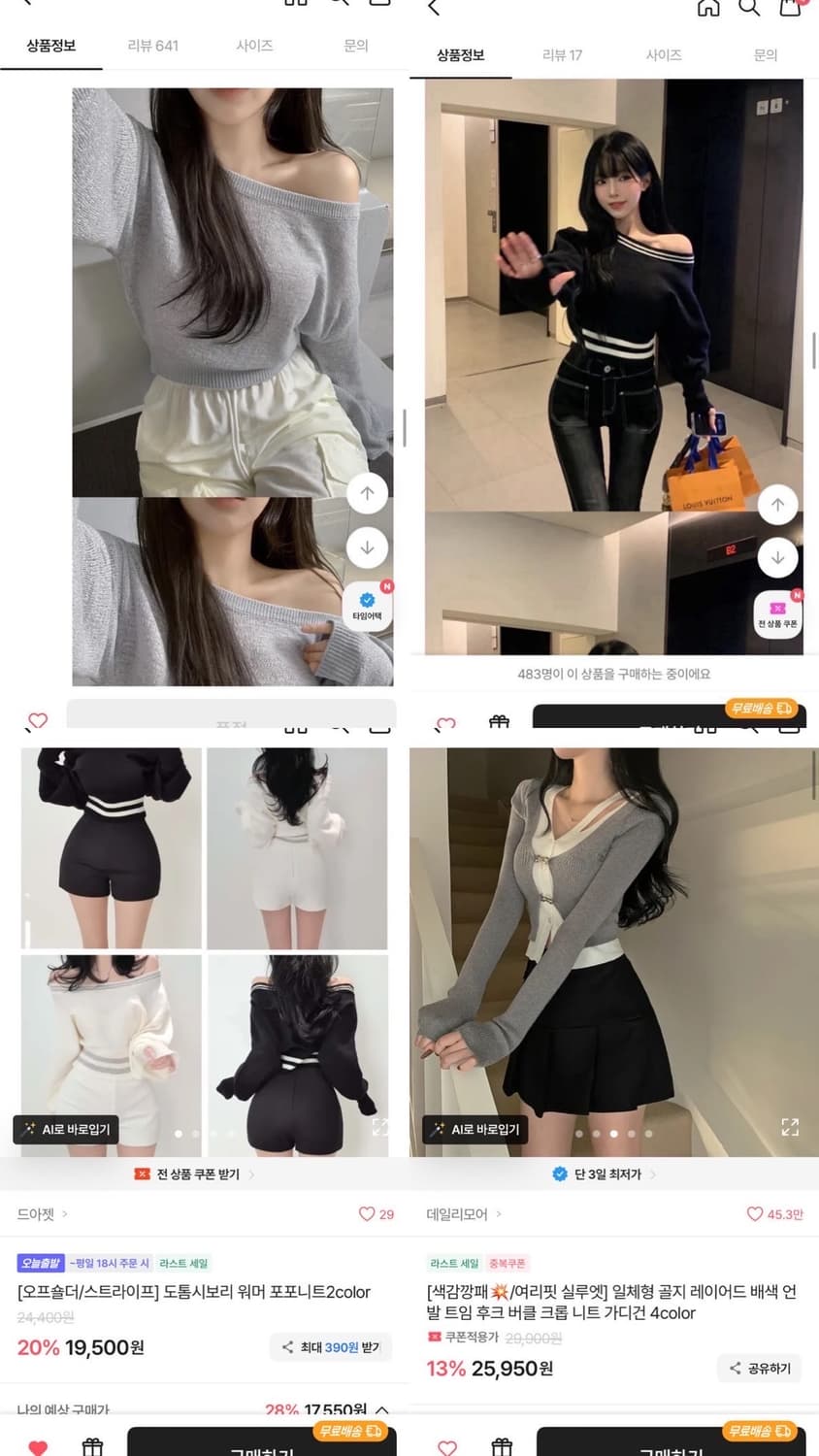Switch to the 리뷰 641 tab
The height and width of the screenshot is (1456, 819).
coord(152,44)
